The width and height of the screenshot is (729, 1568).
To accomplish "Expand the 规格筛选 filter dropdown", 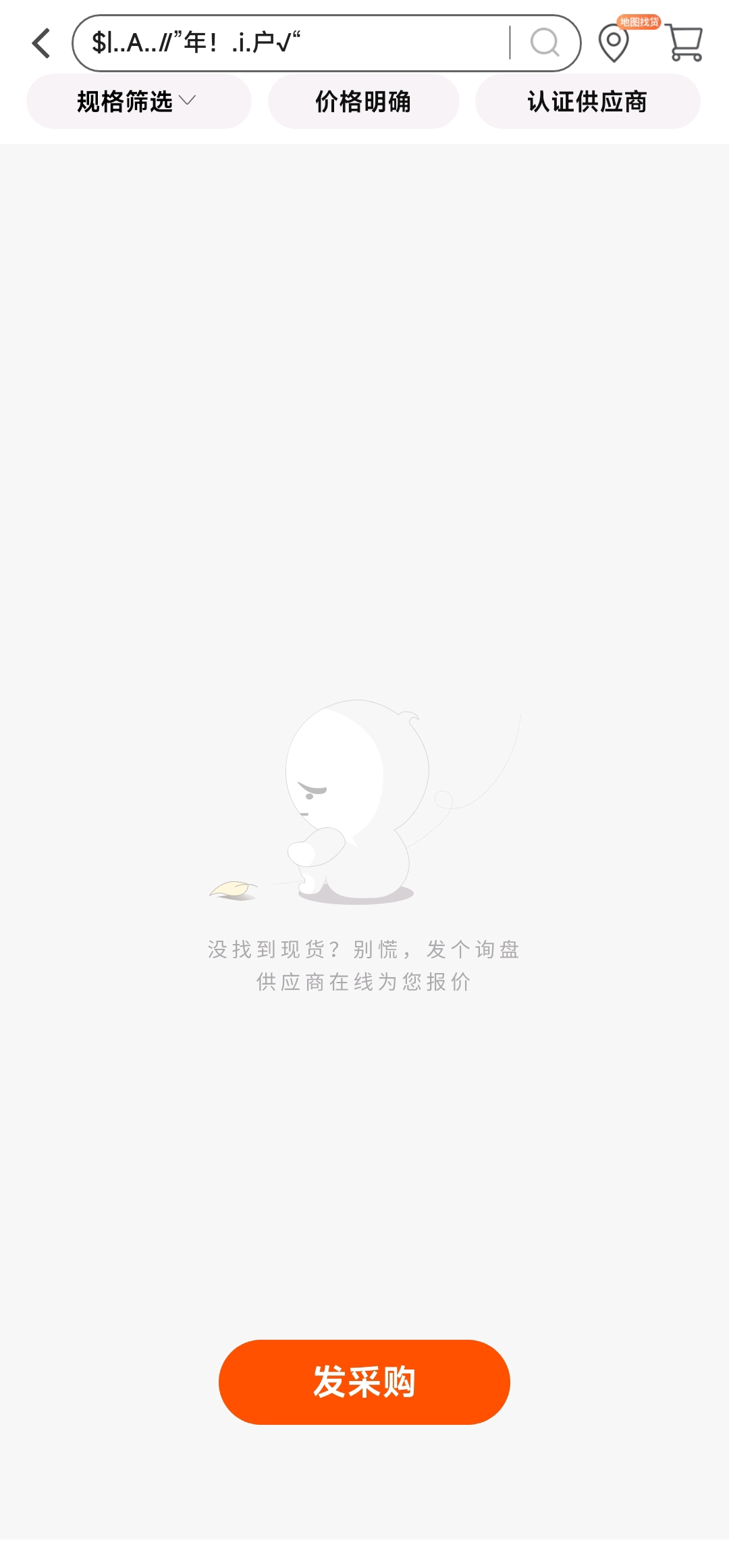I will click(138, 101).
